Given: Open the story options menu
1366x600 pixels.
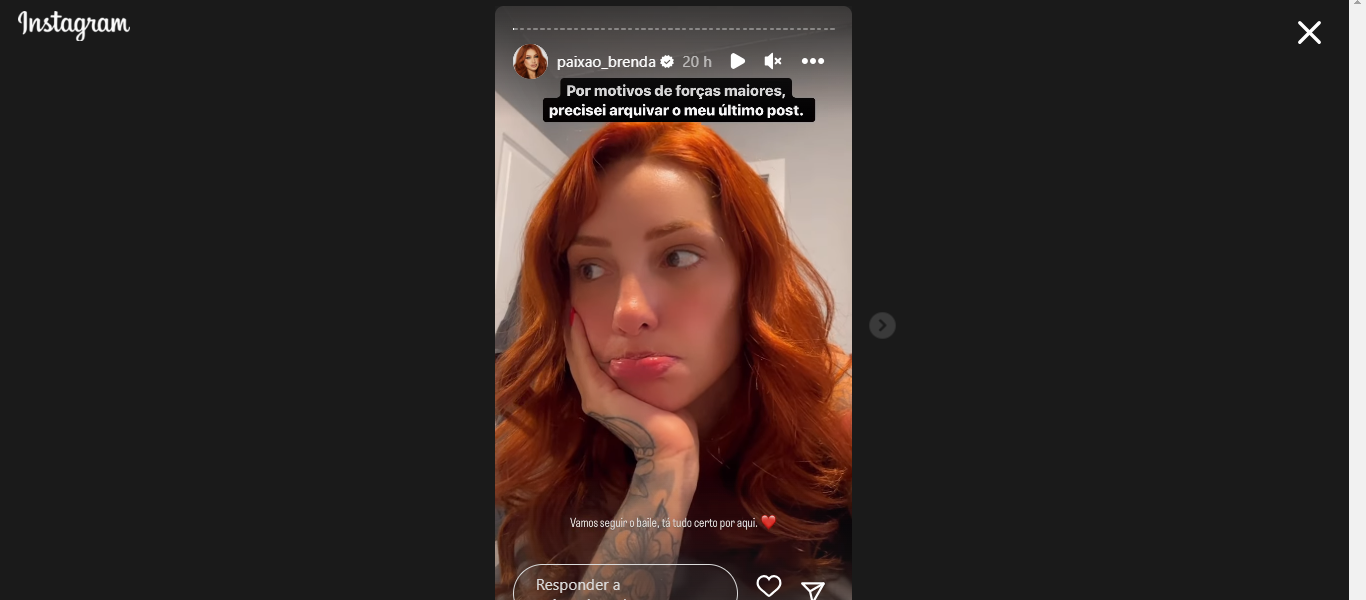Looking at the screenshot, I should click(x=813, y=61).
